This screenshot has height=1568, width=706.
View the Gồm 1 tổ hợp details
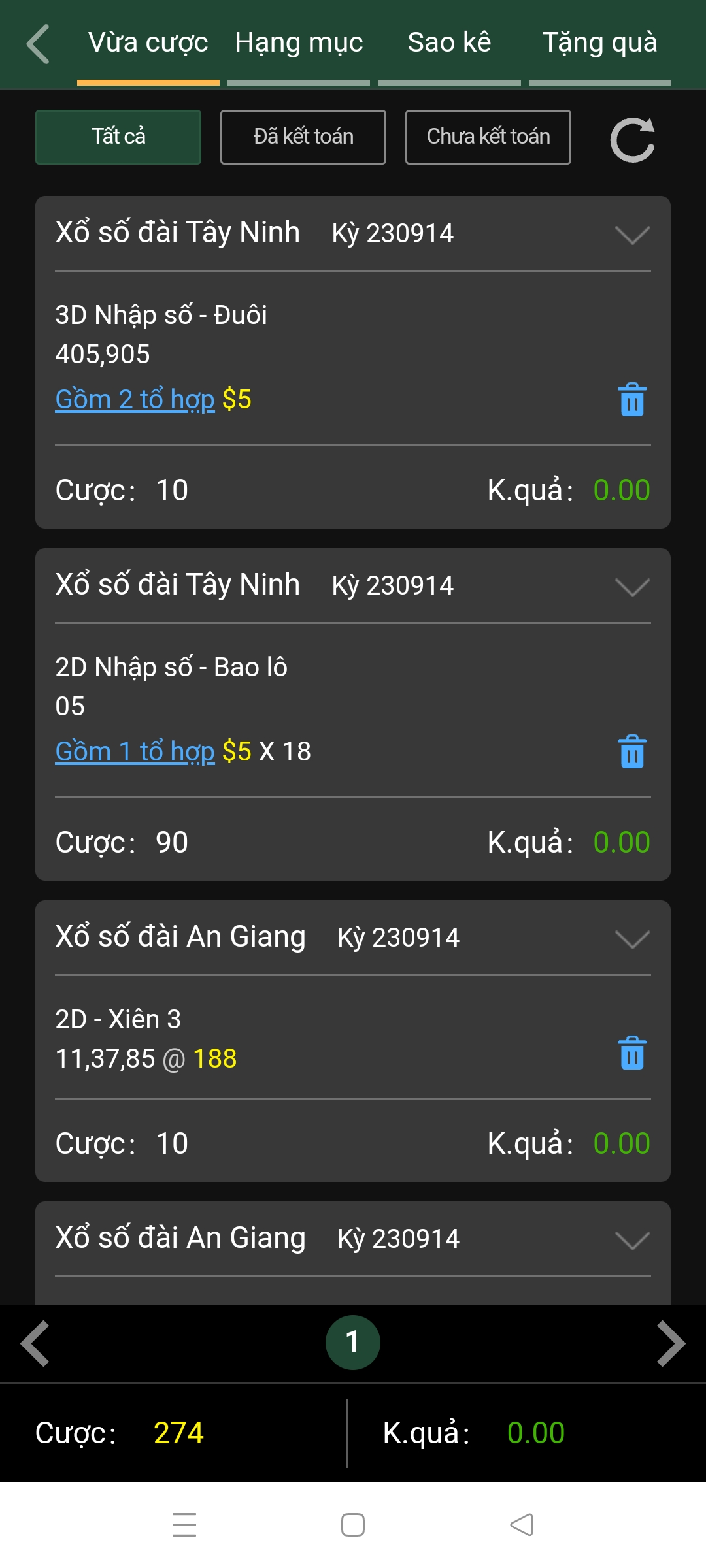click(135, 751)
